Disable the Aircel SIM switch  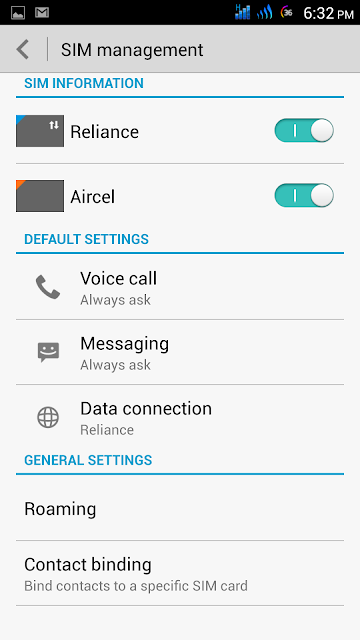pos(304,196)
